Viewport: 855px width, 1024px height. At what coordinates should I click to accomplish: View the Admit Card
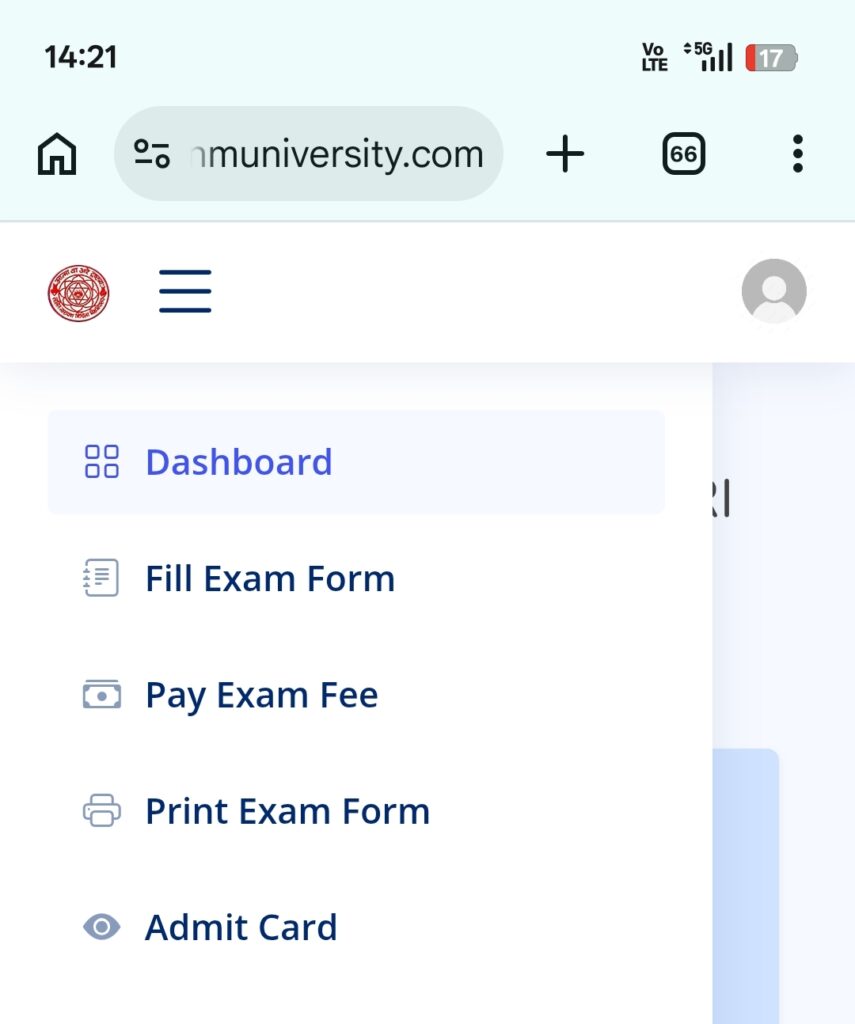click(241, 928)
